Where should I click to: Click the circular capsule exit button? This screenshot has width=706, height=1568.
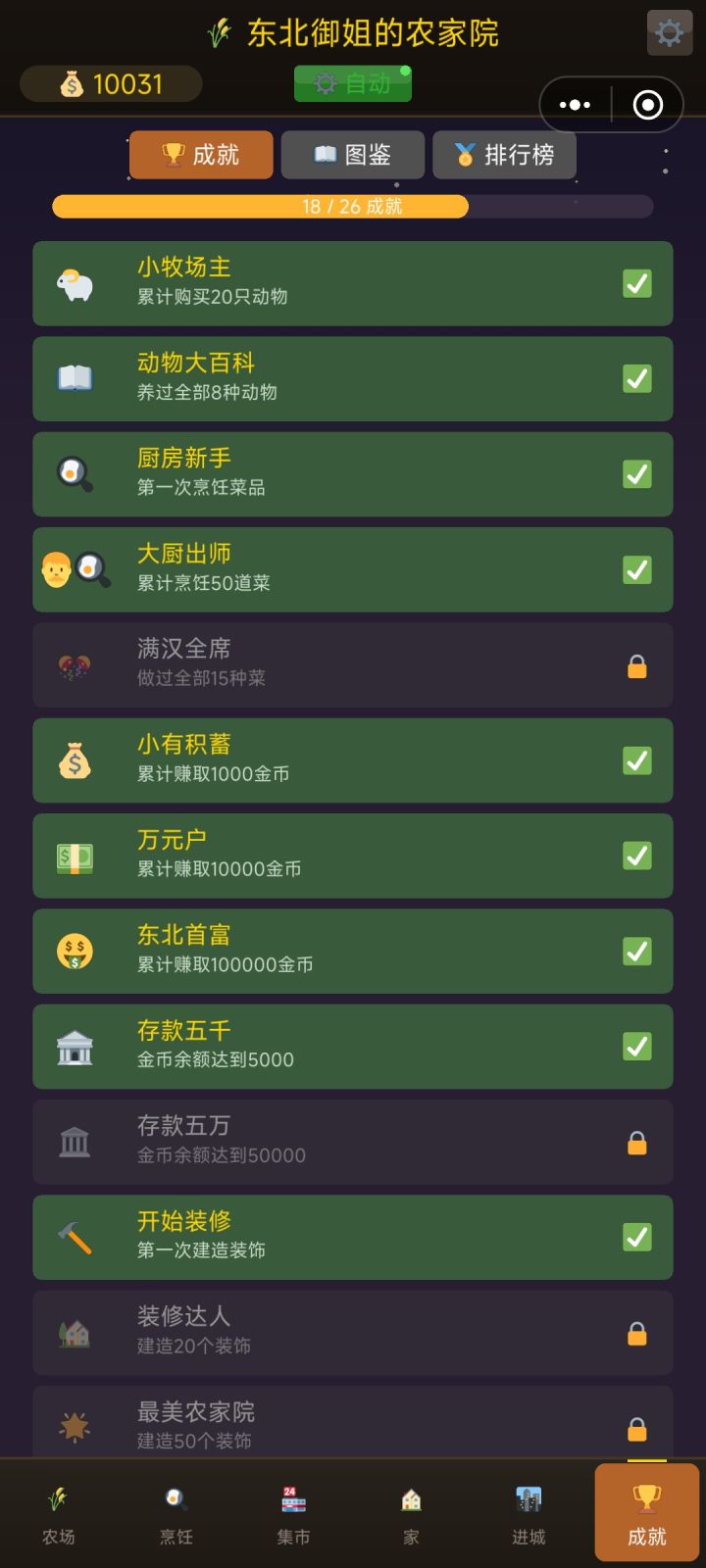pyautogui.click(x=646, y=104)
